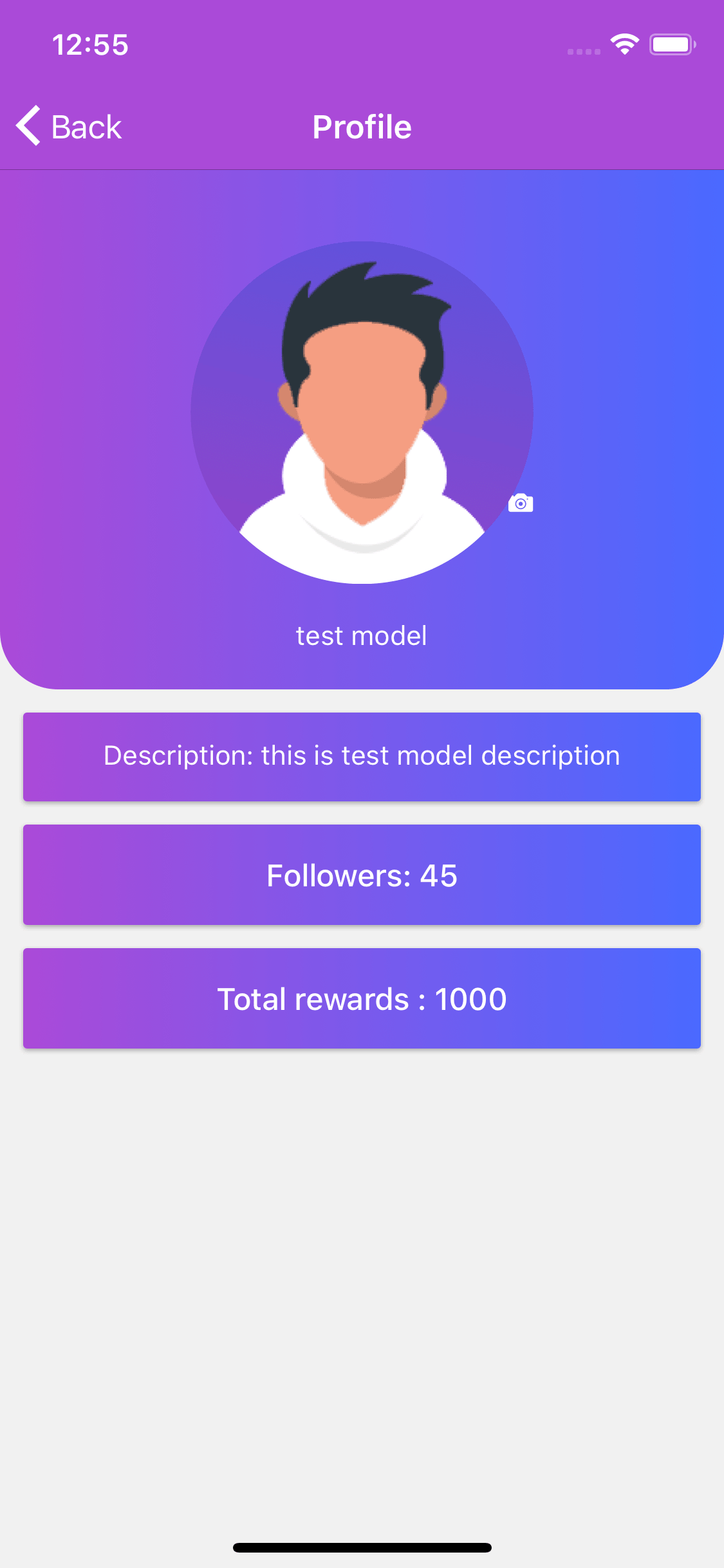The height and width of the screenshot is (1568, 724).
Task: Select the Description card
Action: tap(362, 756)
